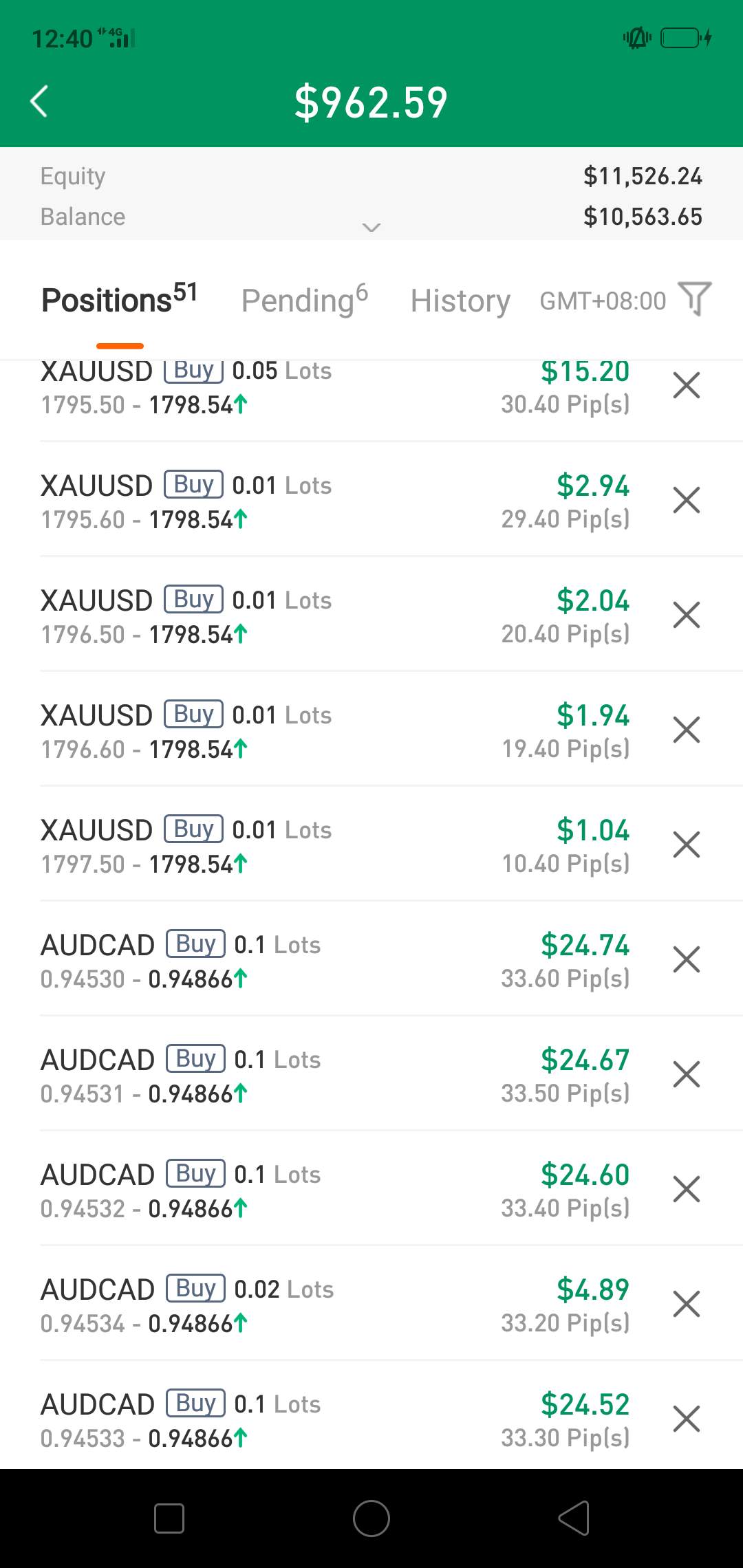Select the Positions tab
The image size is (743, 1568).
120,301
